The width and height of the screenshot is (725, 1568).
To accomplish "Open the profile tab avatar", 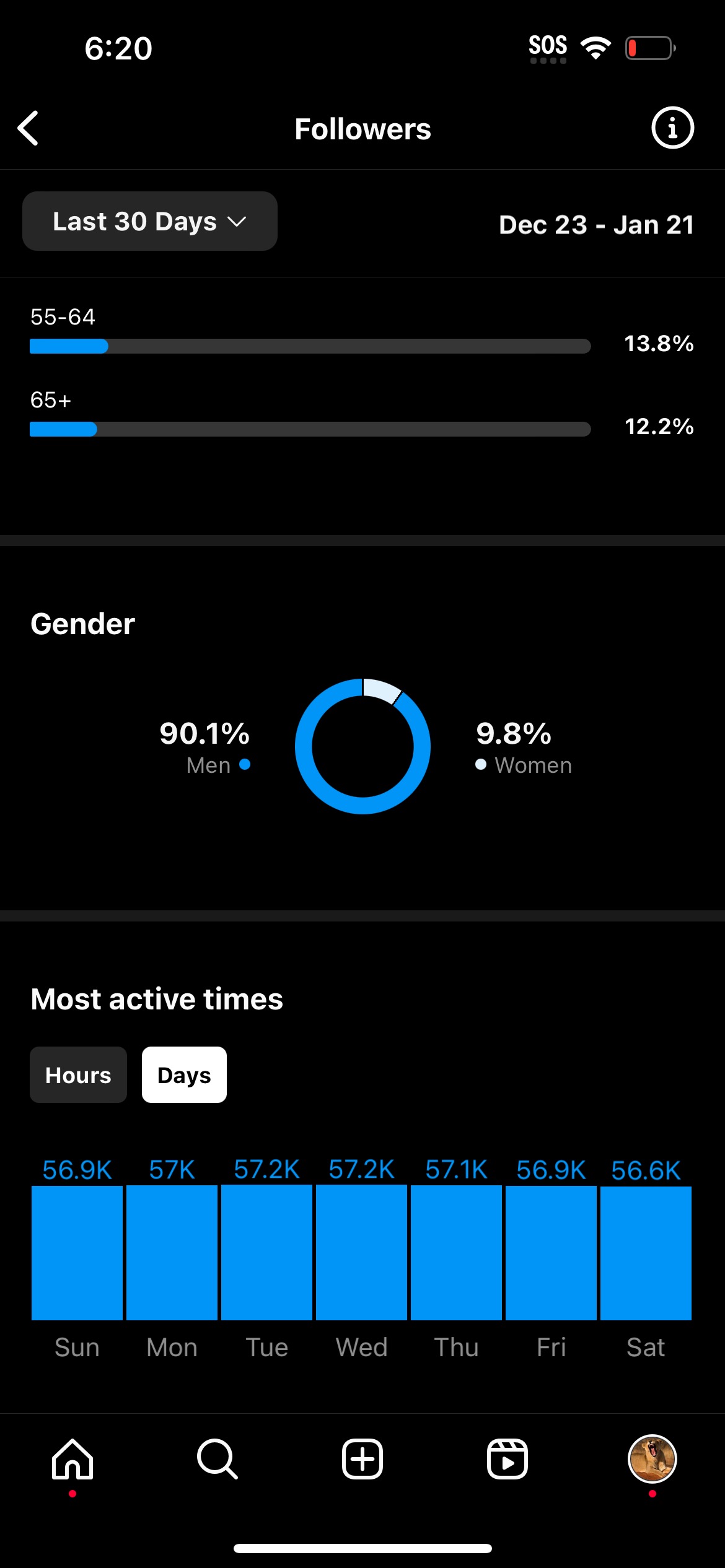I will click(652, 1459).
